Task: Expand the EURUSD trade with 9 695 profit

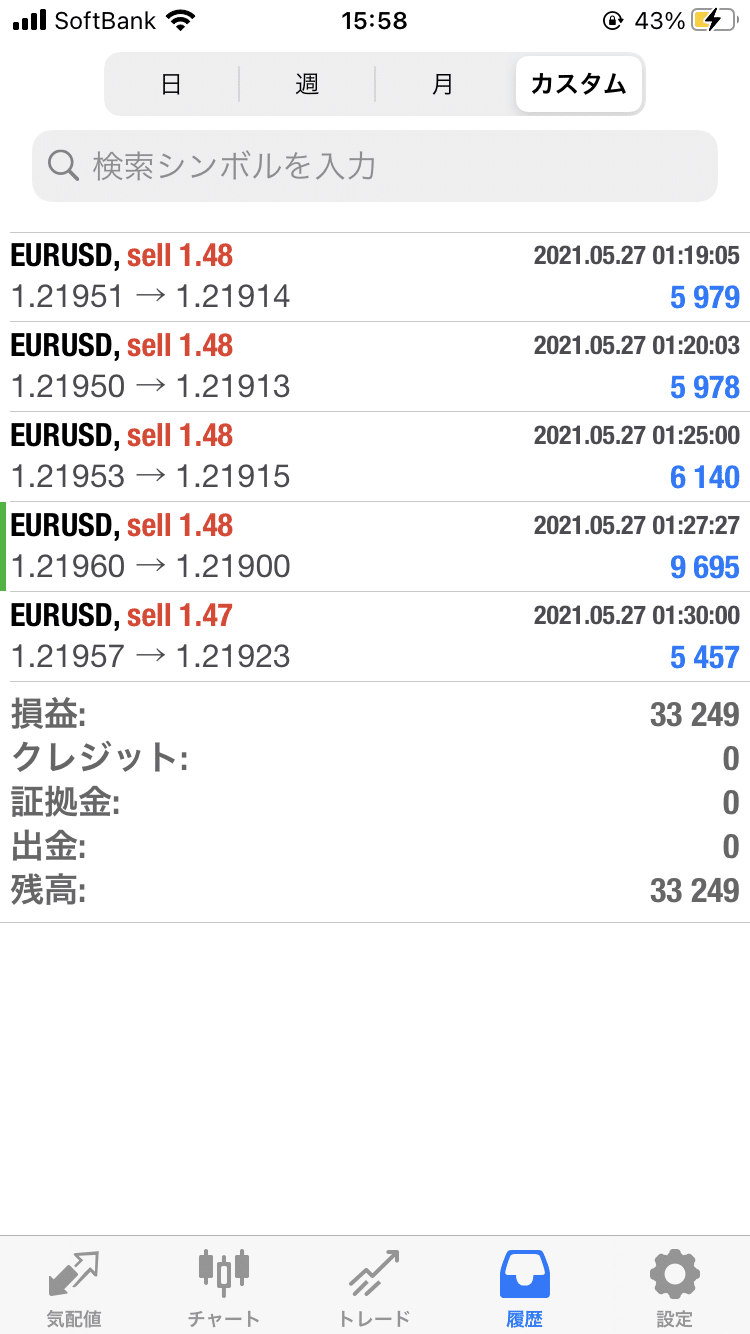Action: coord(375,545)
